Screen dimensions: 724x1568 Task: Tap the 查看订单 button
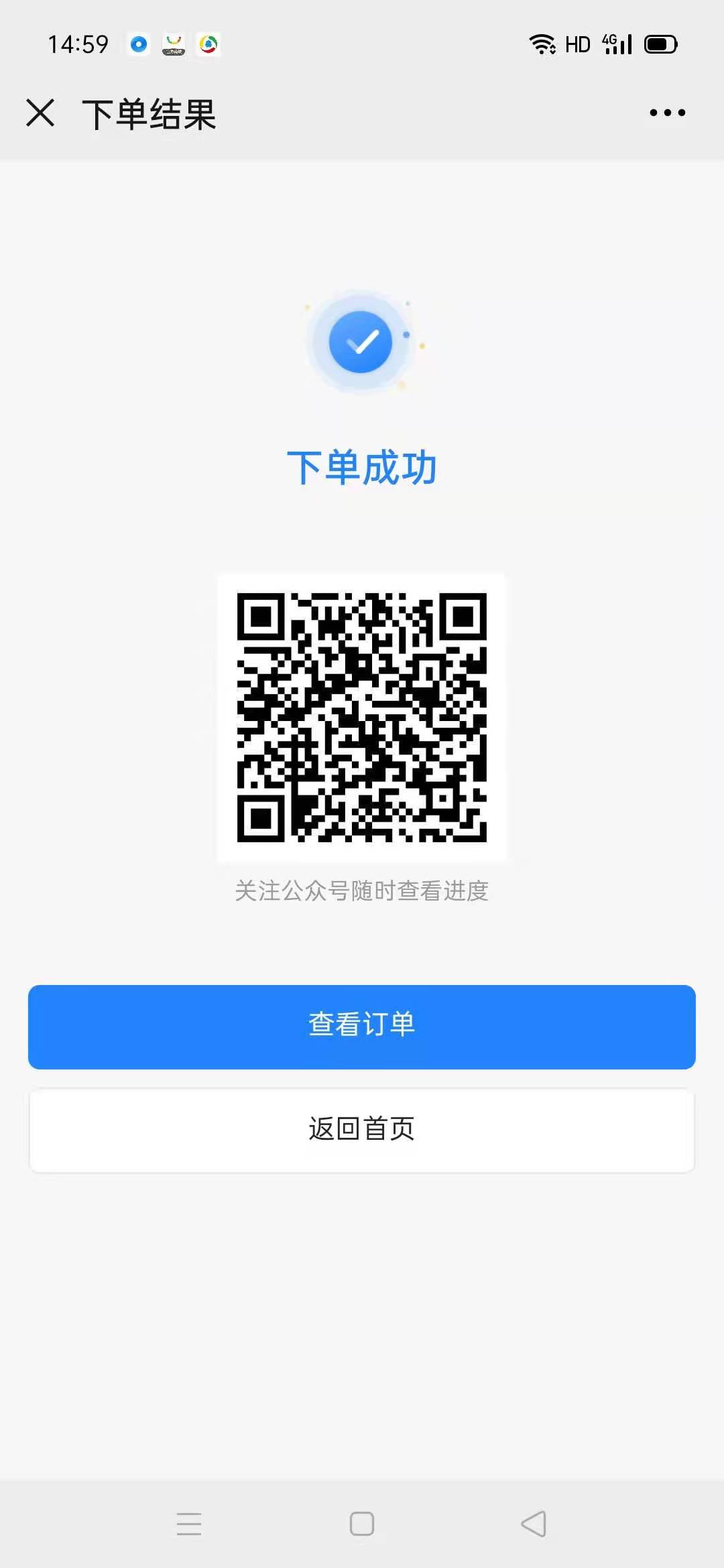tap(361, 1027)
